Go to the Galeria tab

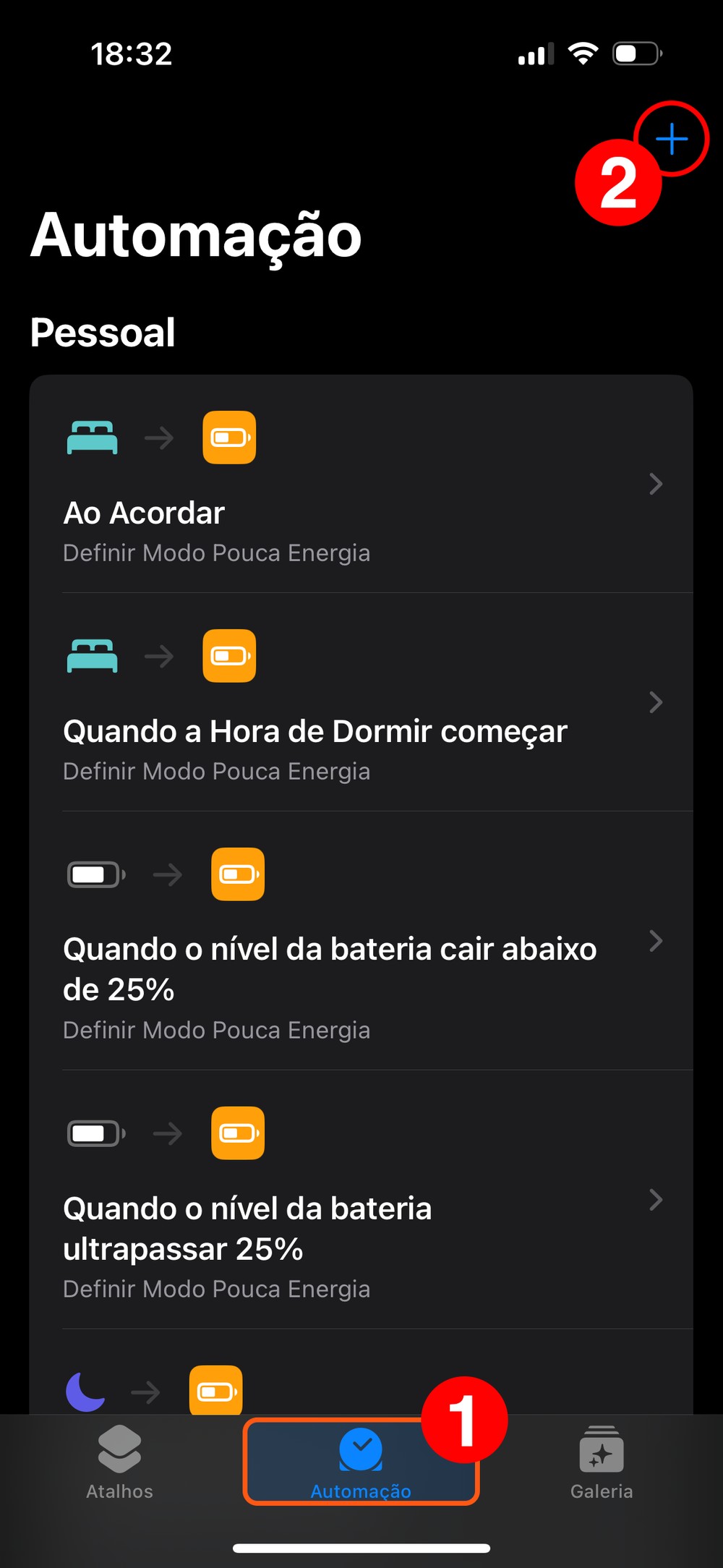(601, 1462)
